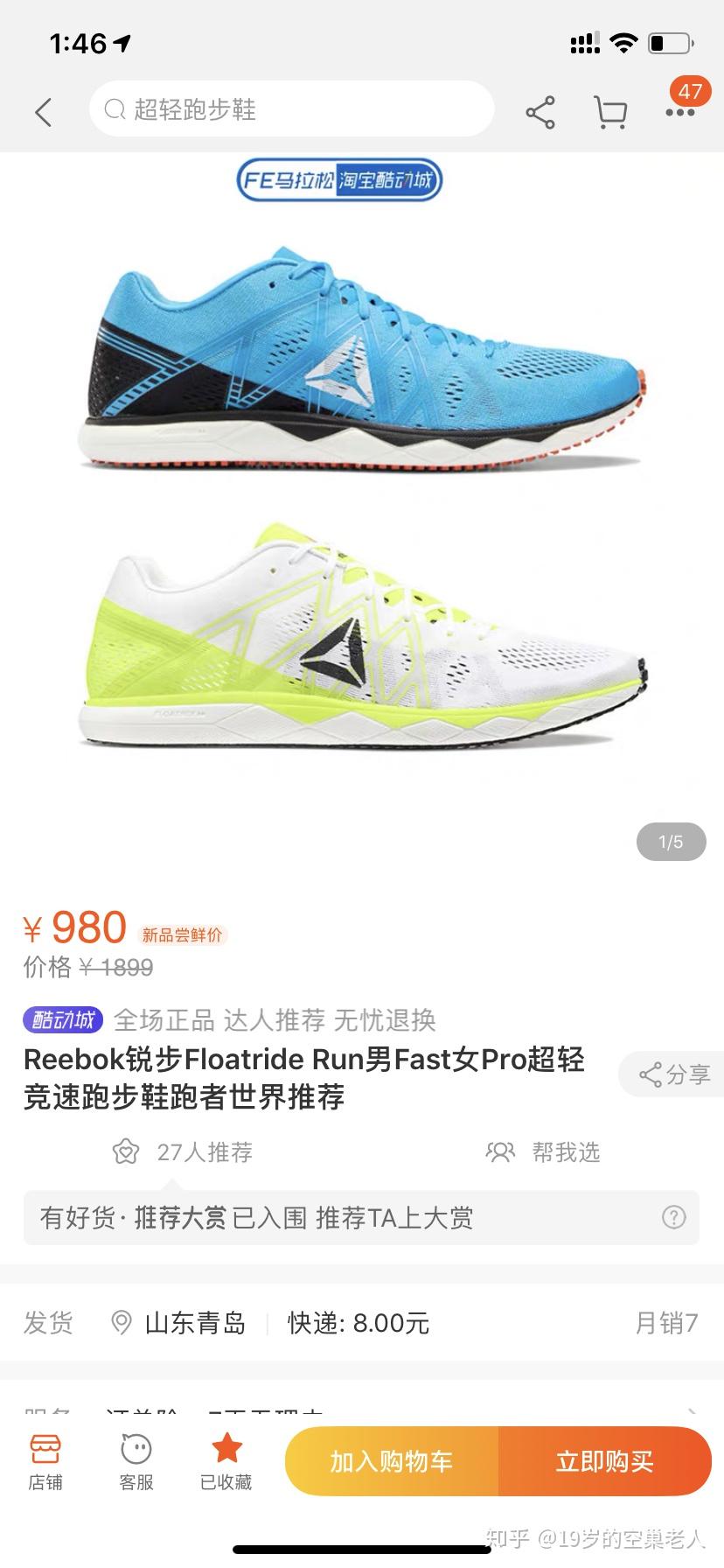
Task: Share this product from the top bar
Action: coord(540,113)
